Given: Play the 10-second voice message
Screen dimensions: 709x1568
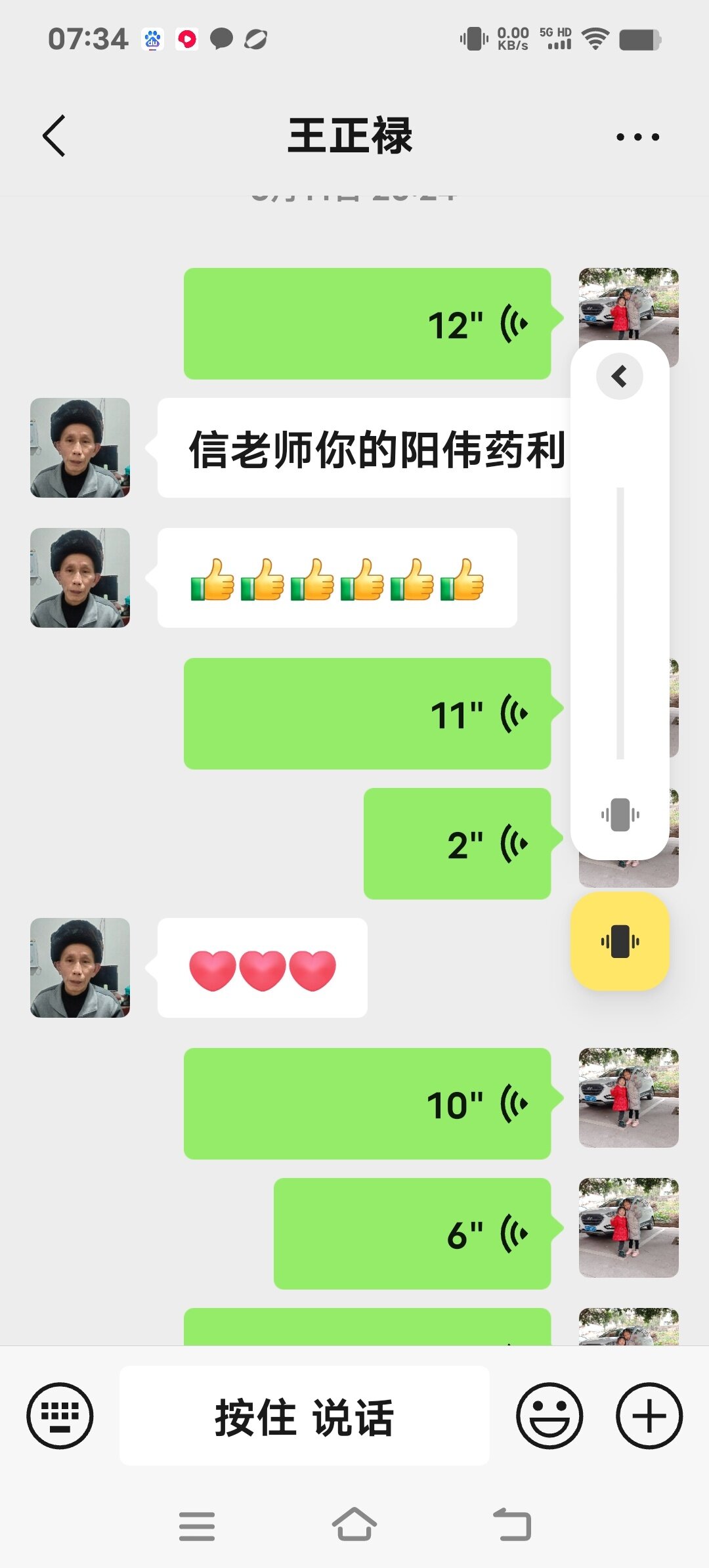Looking at the screenshot, I should [x=368, y=1104].
